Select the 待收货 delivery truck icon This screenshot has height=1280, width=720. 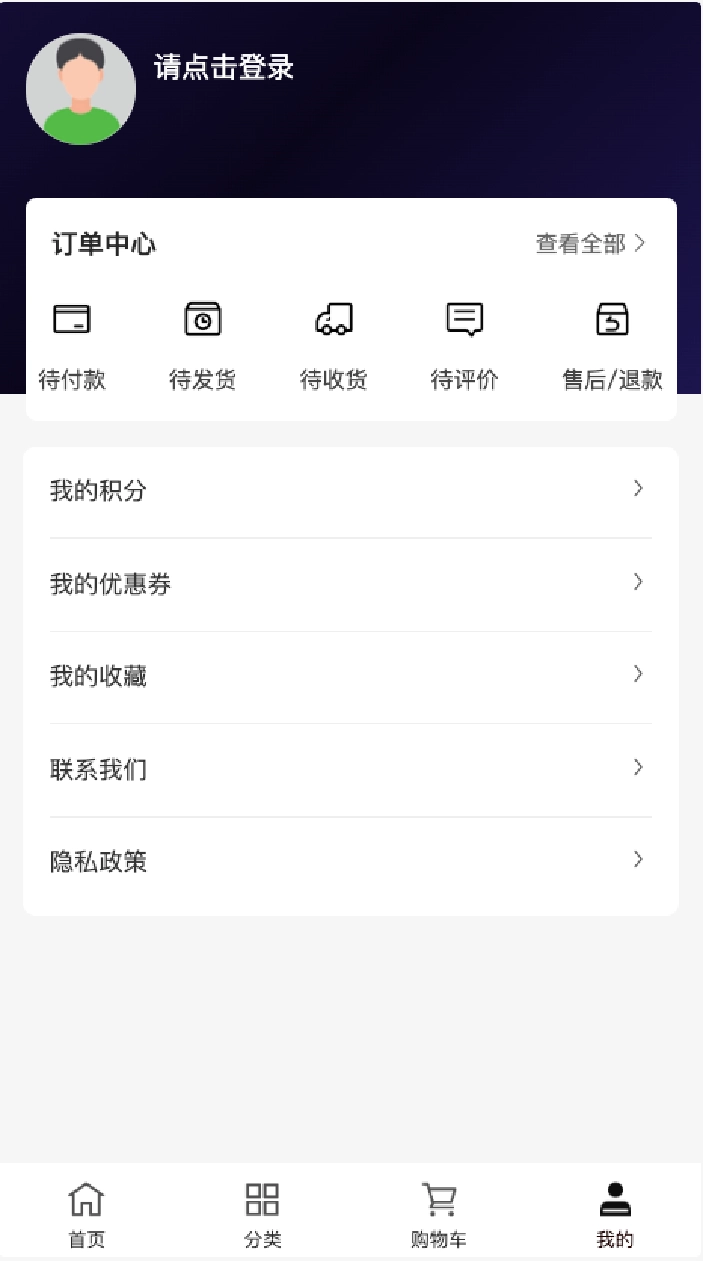pos(334,318)
